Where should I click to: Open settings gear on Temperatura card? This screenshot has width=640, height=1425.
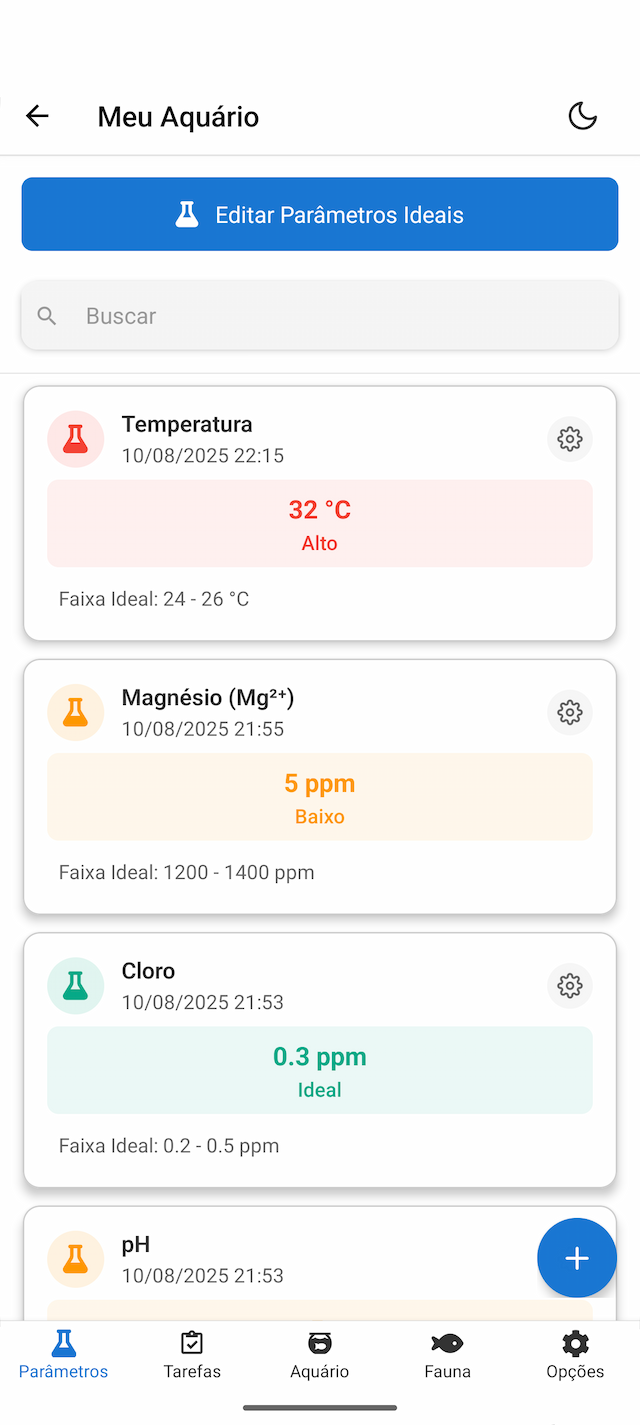(x=570, y=439)
